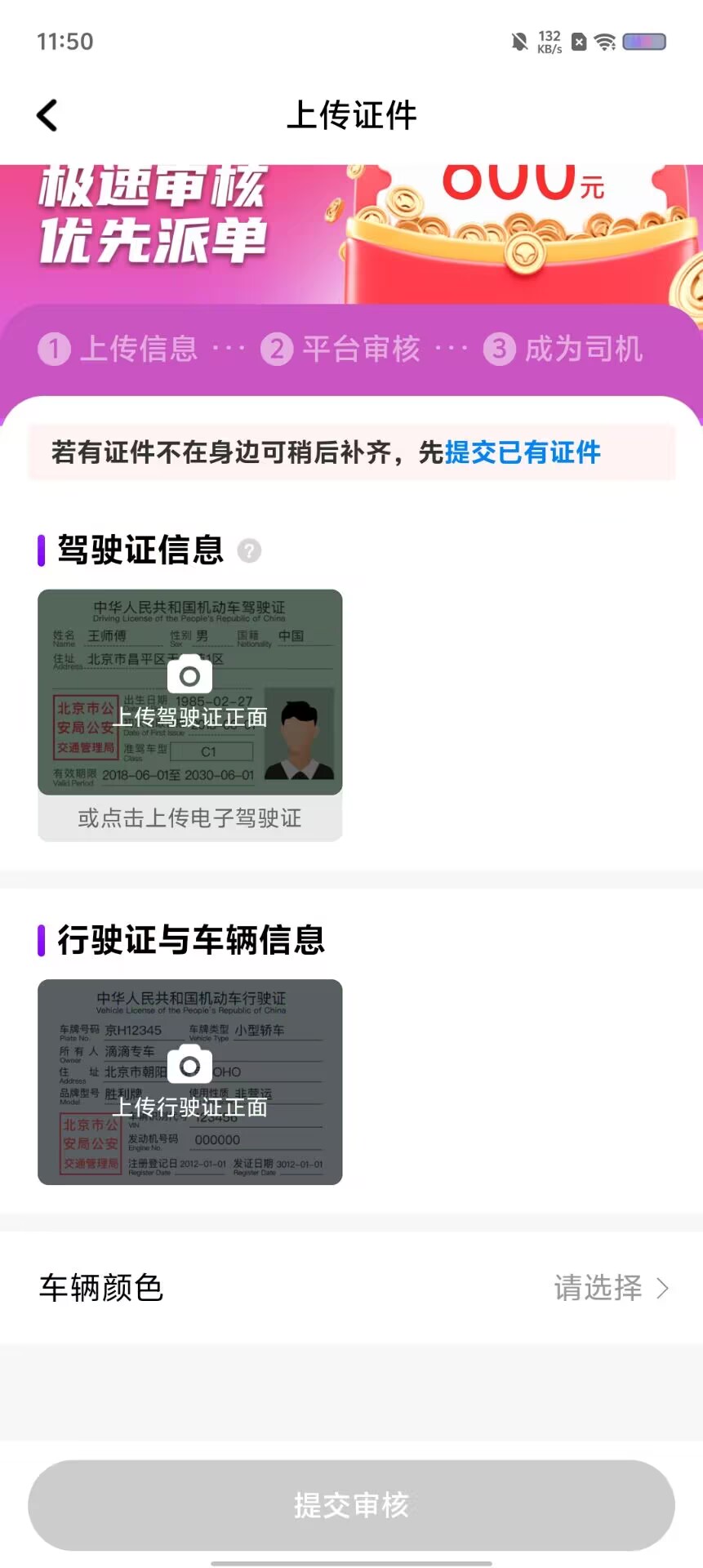Tap the 提交已有证件 link
Image resolution: width=703 pixels, height=1568 pixels.
tap(523, 452)
